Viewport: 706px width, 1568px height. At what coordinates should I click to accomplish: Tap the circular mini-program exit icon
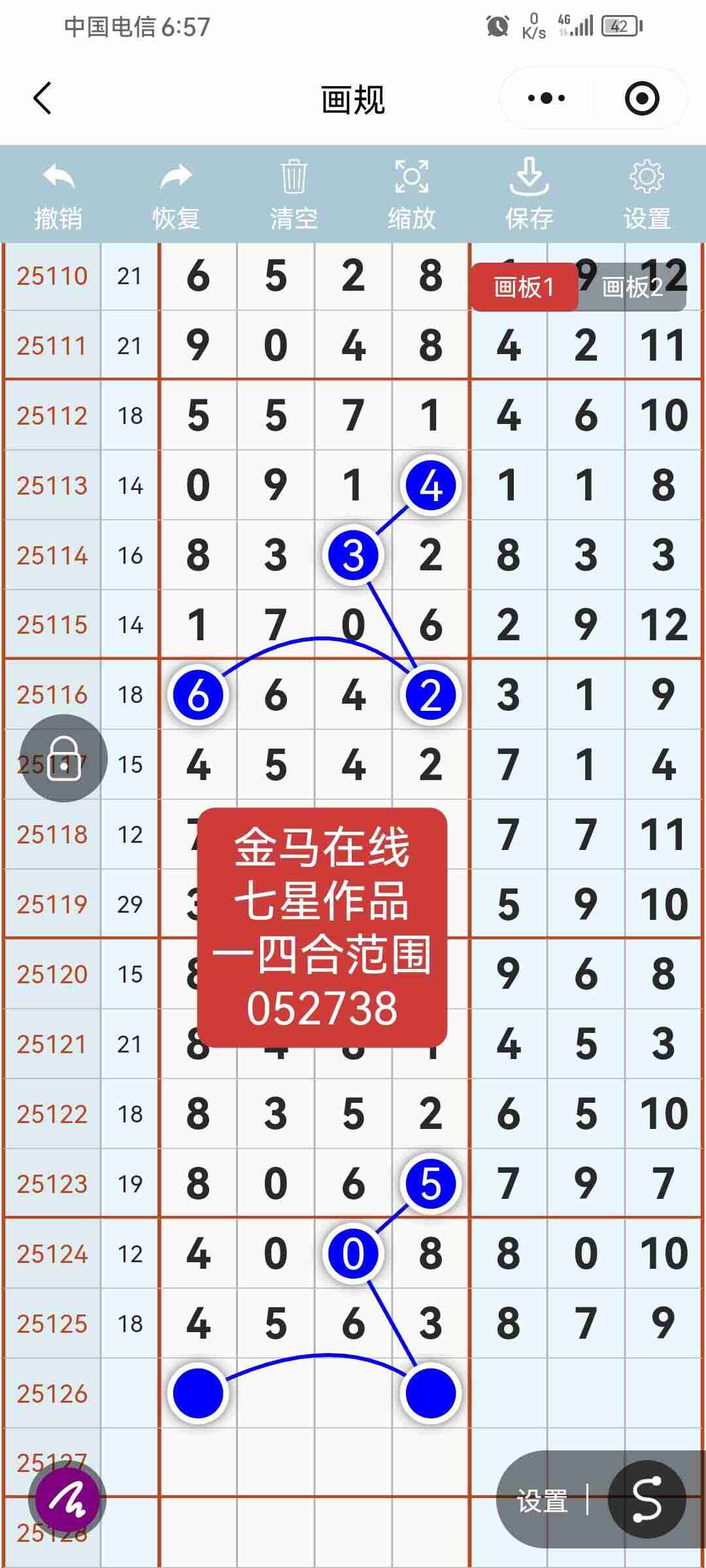pyautogui.click(x=643, y=98)
